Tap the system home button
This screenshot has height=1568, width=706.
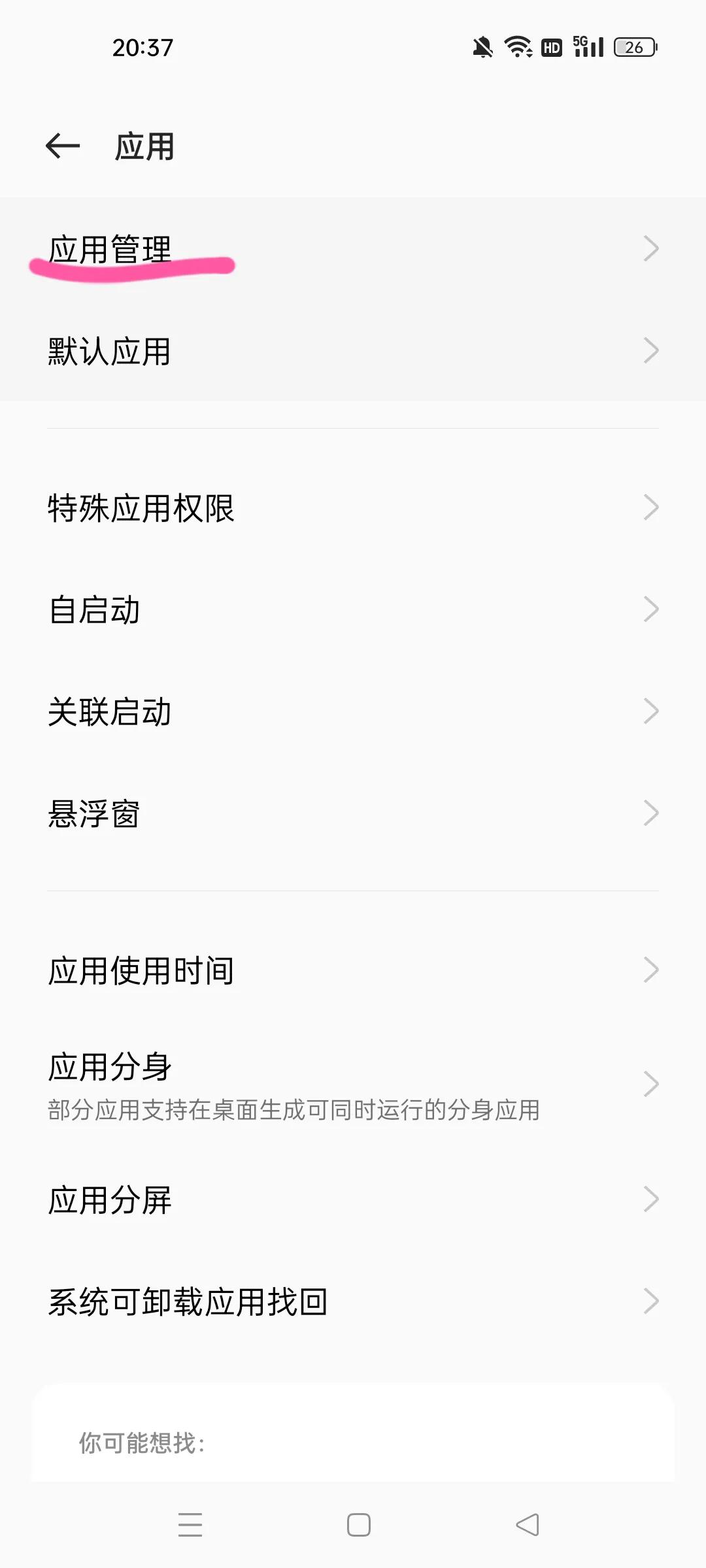click(358, 1525)
